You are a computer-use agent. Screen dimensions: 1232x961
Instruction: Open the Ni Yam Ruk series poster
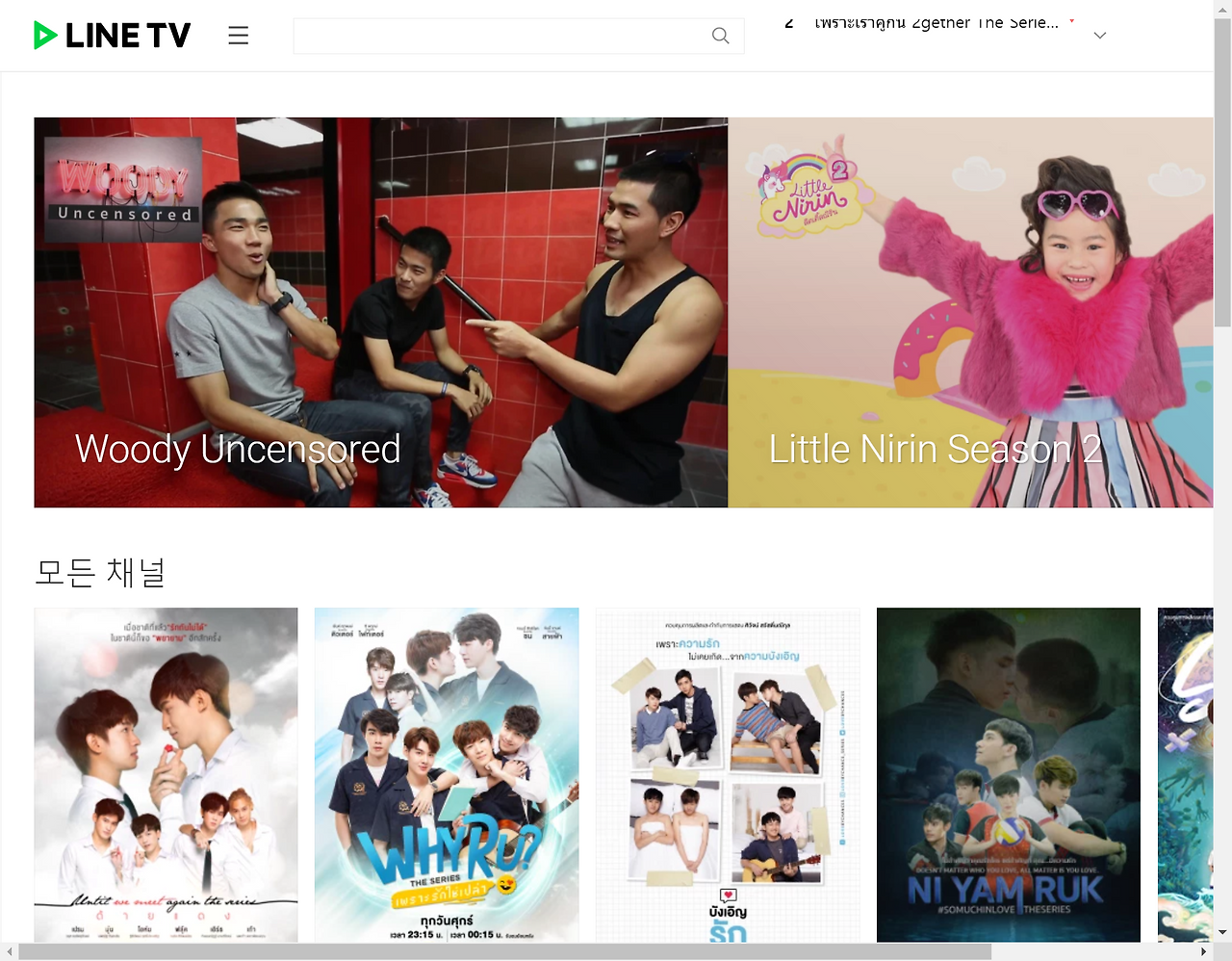1009,775
